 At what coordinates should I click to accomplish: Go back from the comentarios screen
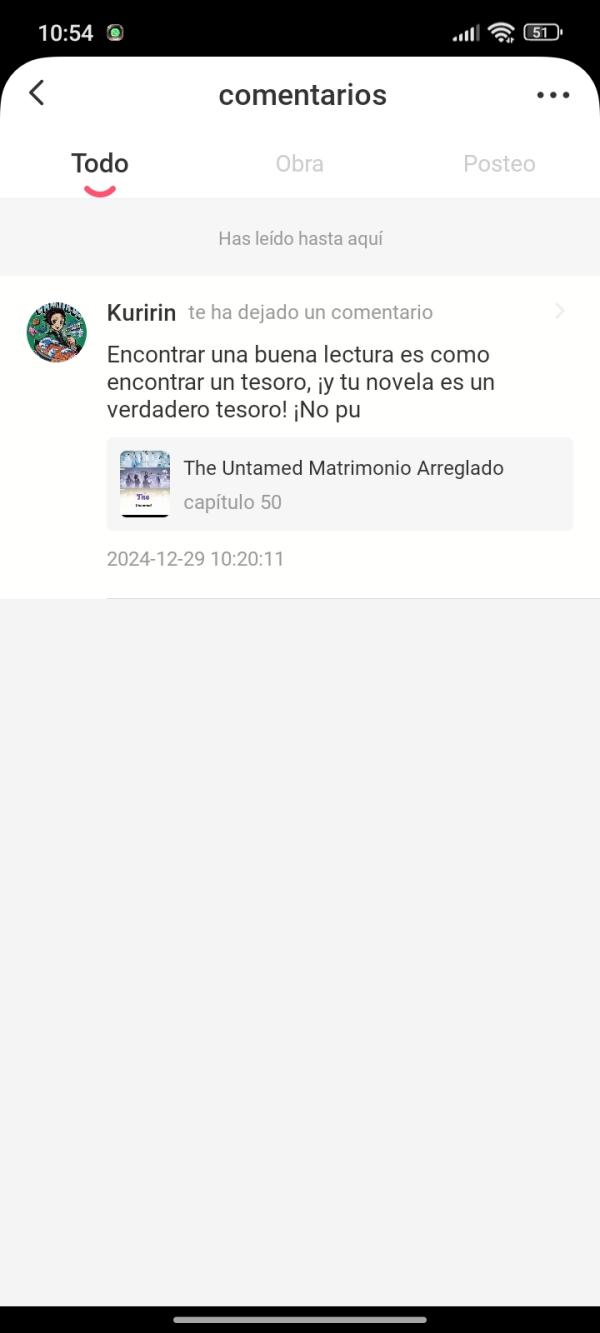point(37,94)
